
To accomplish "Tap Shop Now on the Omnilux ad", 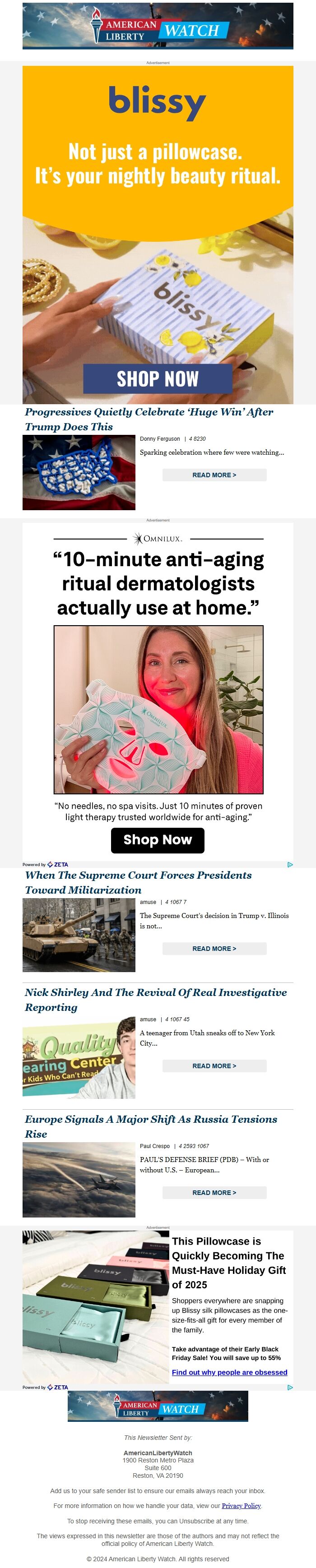I will pyautogui.click(x=158, y=839).
